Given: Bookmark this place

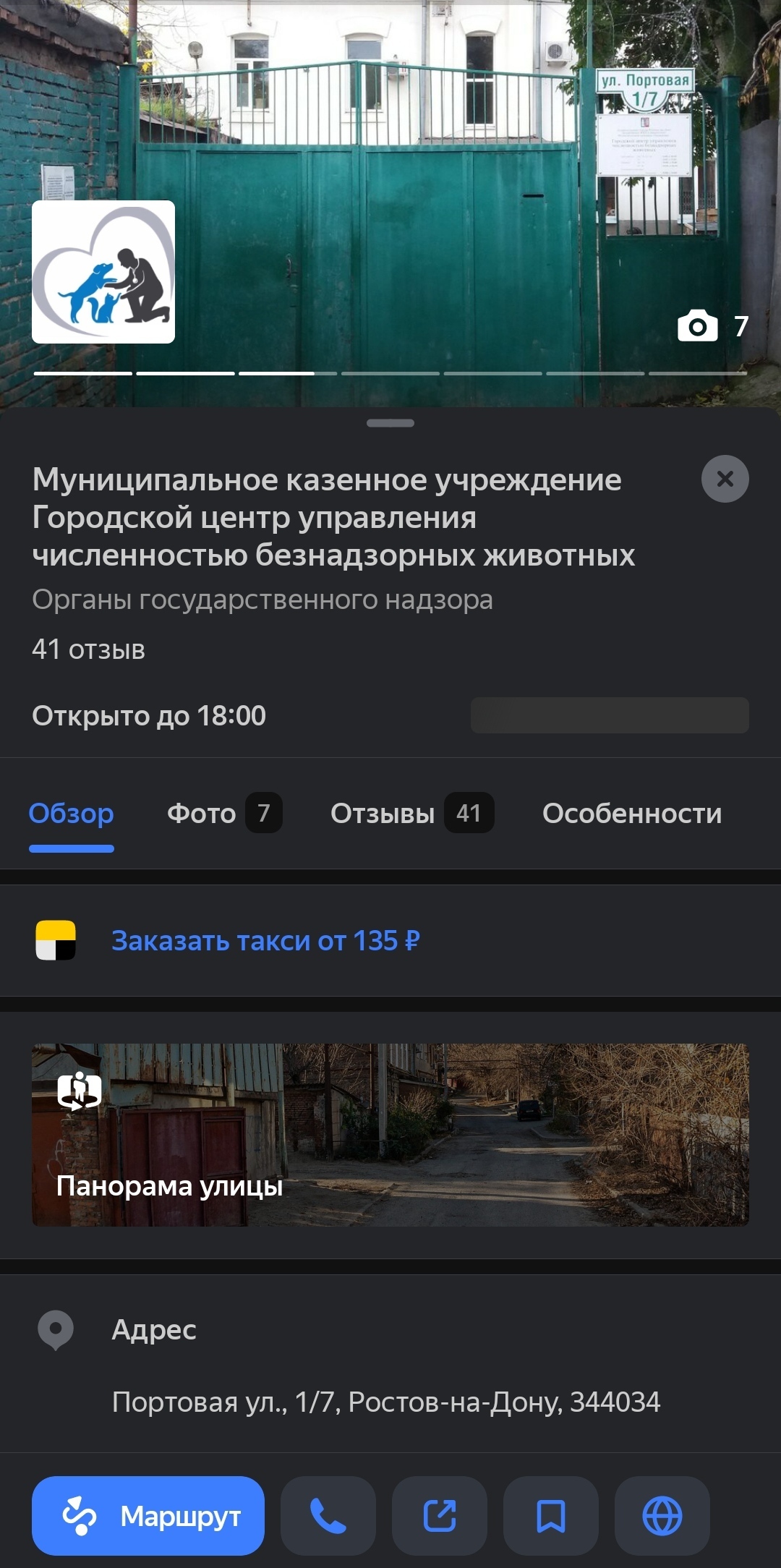Looking at the screenshot, I should (551, 1516).
